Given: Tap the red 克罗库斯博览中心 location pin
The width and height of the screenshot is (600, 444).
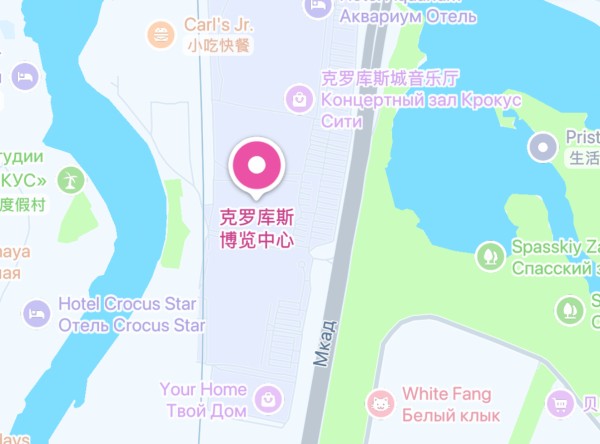Looking at the screenshot, I should click(257, 165).
